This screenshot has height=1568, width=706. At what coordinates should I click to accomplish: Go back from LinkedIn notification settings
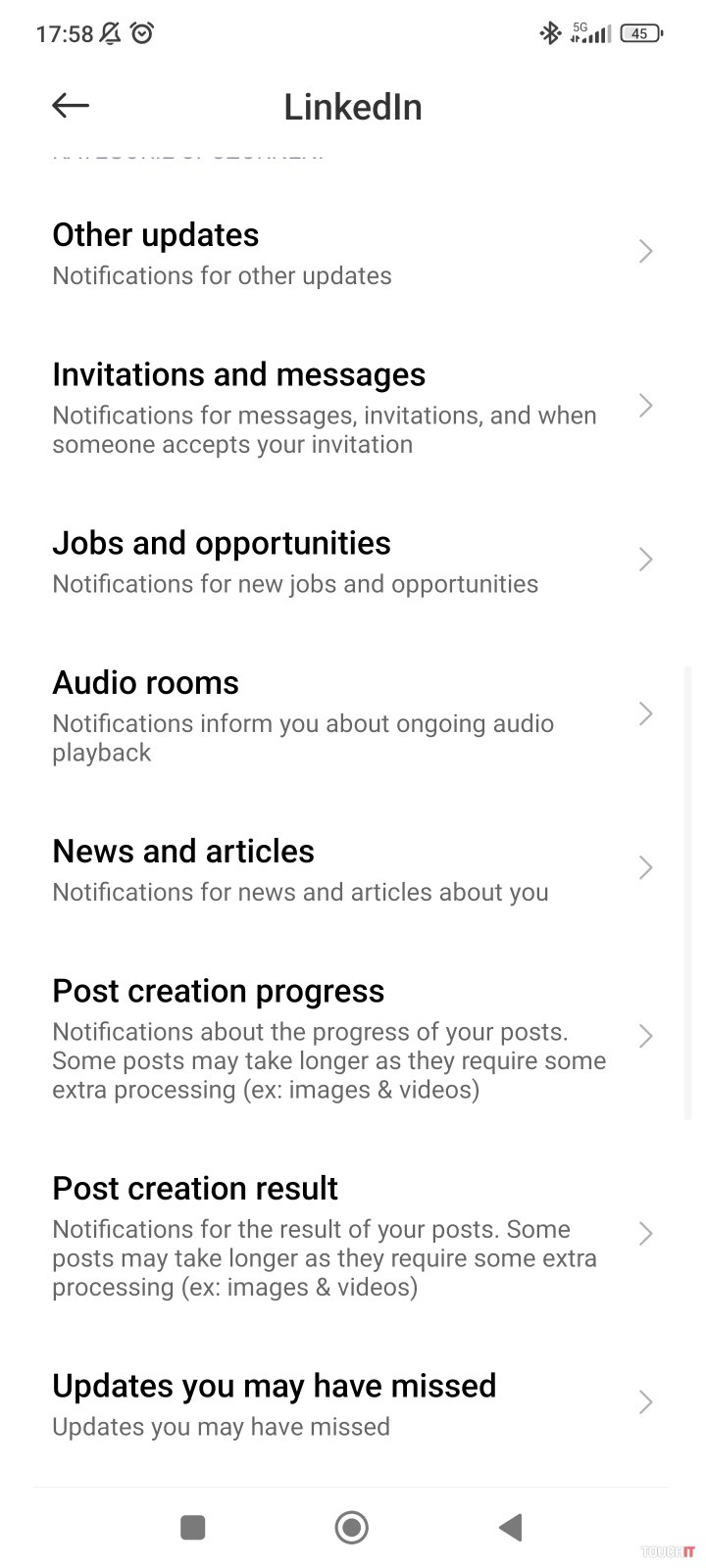click(71, 106)
